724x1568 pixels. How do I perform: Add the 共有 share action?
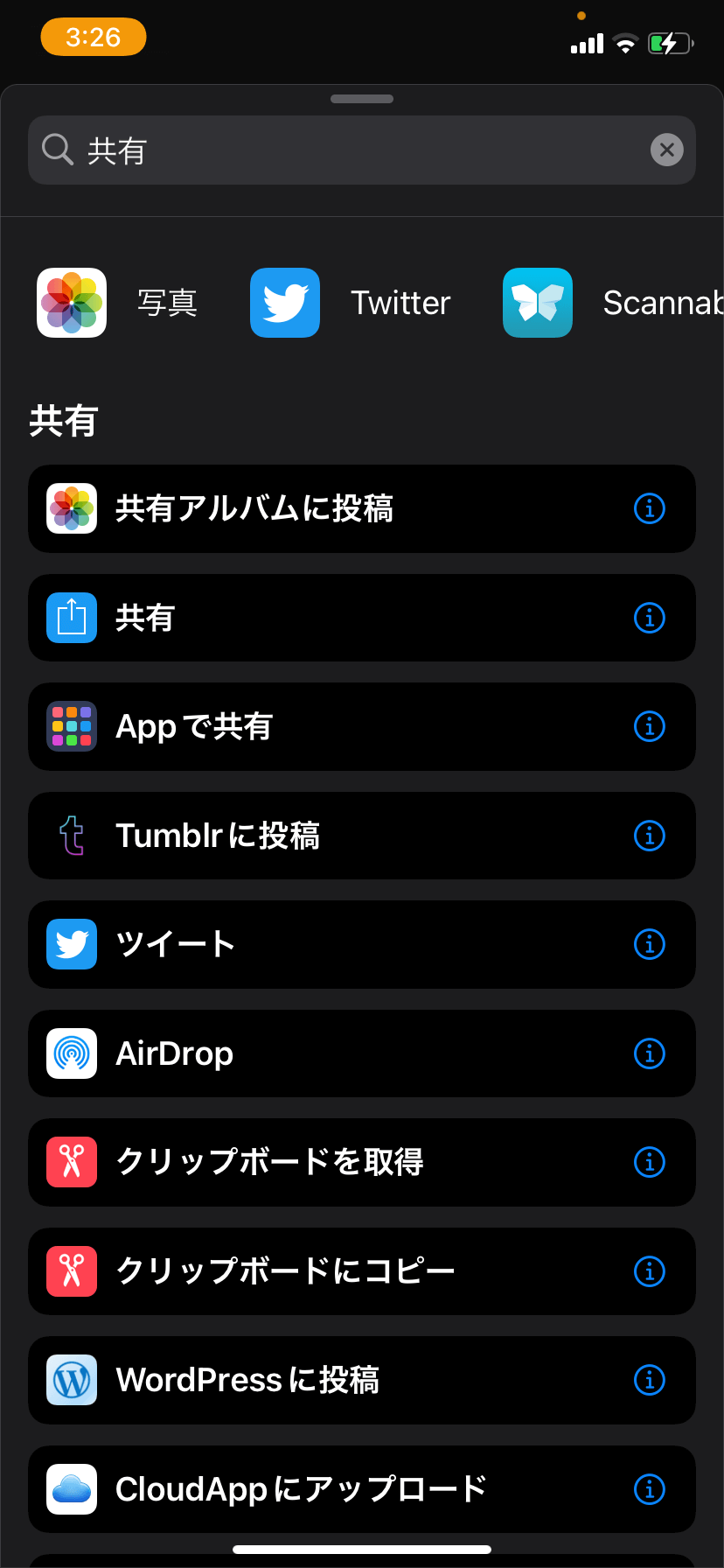tap(324, 618)
